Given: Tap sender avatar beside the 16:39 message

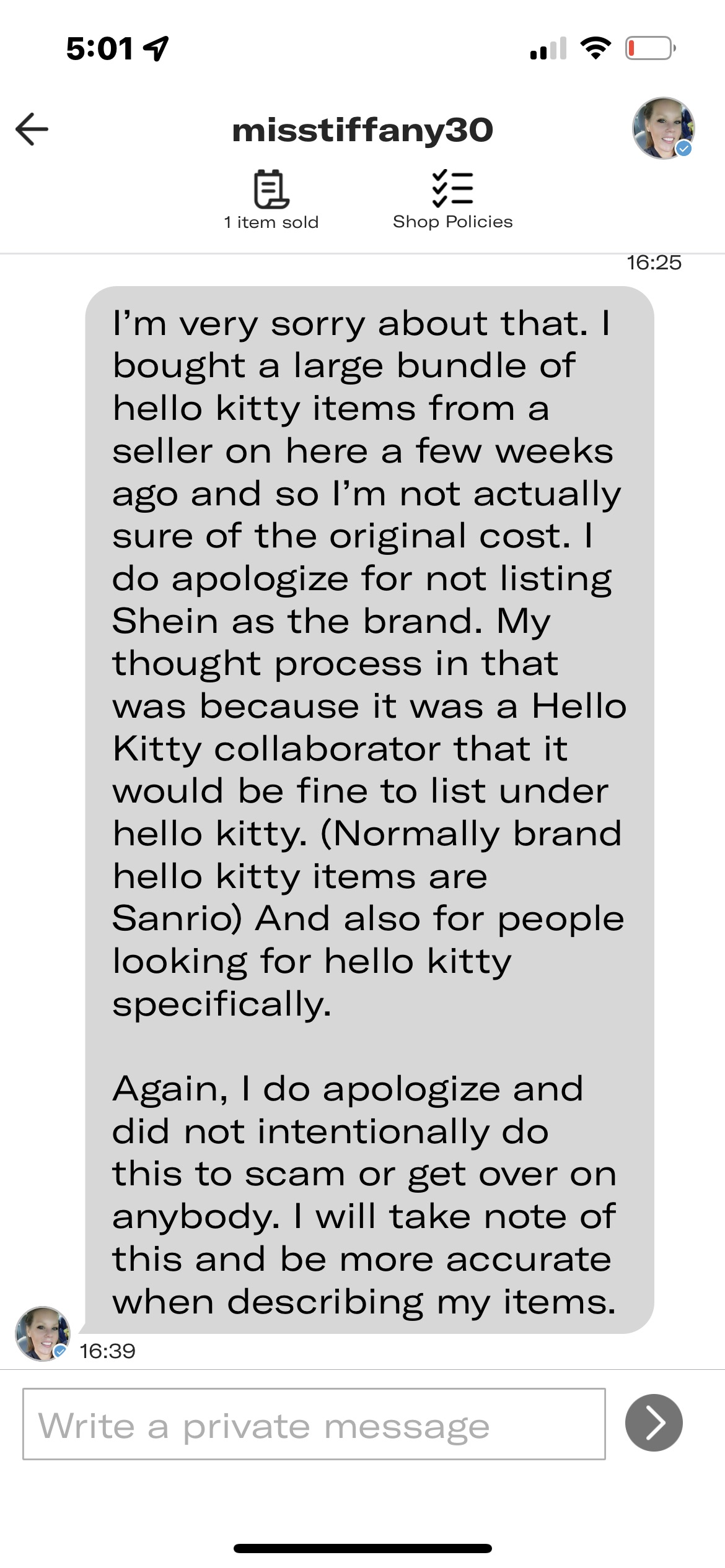Looking at the screenshot, I should tap(42, 1333).
